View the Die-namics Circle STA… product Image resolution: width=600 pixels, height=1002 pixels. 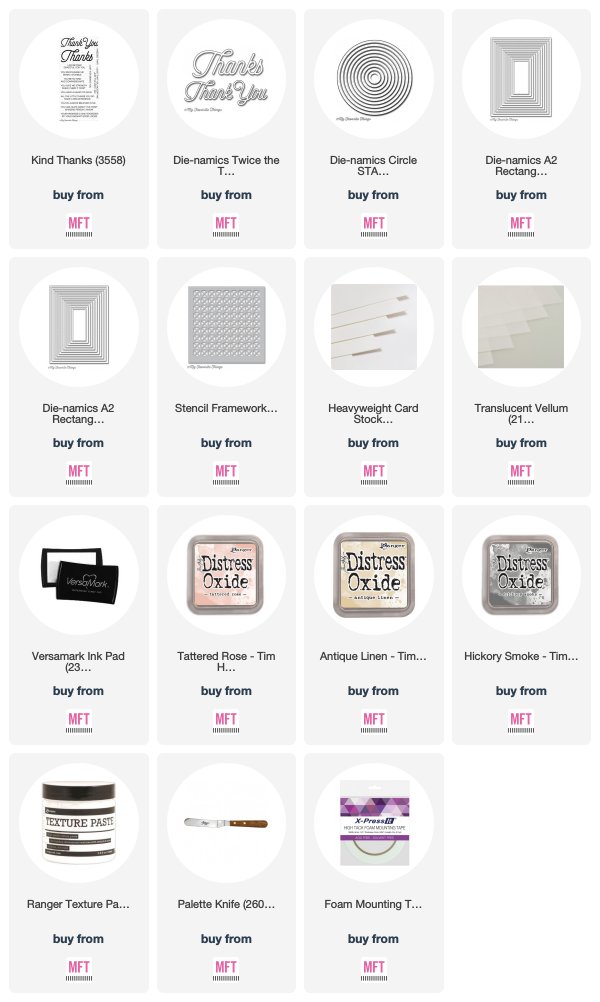[x=374, y=129]
